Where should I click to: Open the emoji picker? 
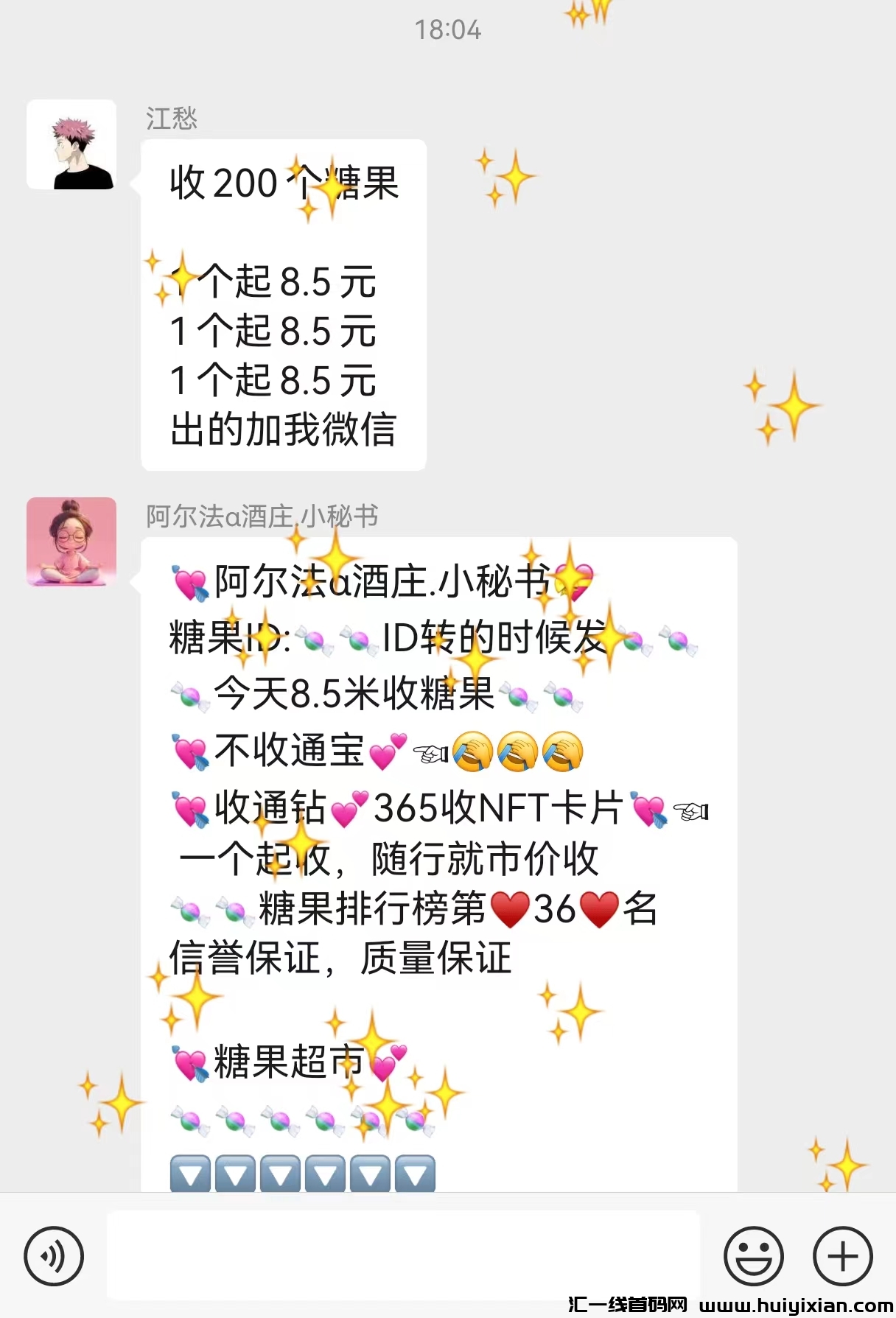pos(753,1256)
